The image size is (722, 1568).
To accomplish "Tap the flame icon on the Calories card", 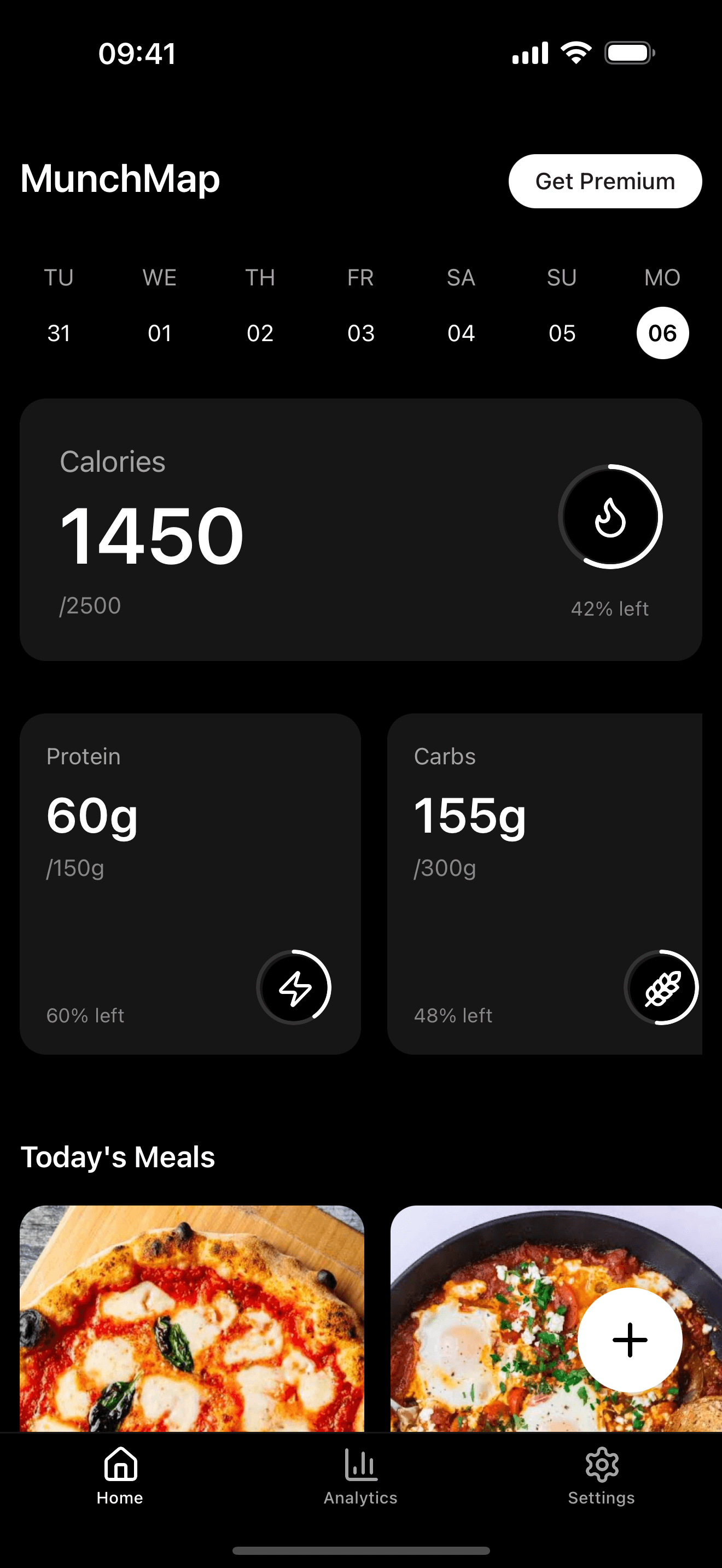I will click(x=609, y=516).
